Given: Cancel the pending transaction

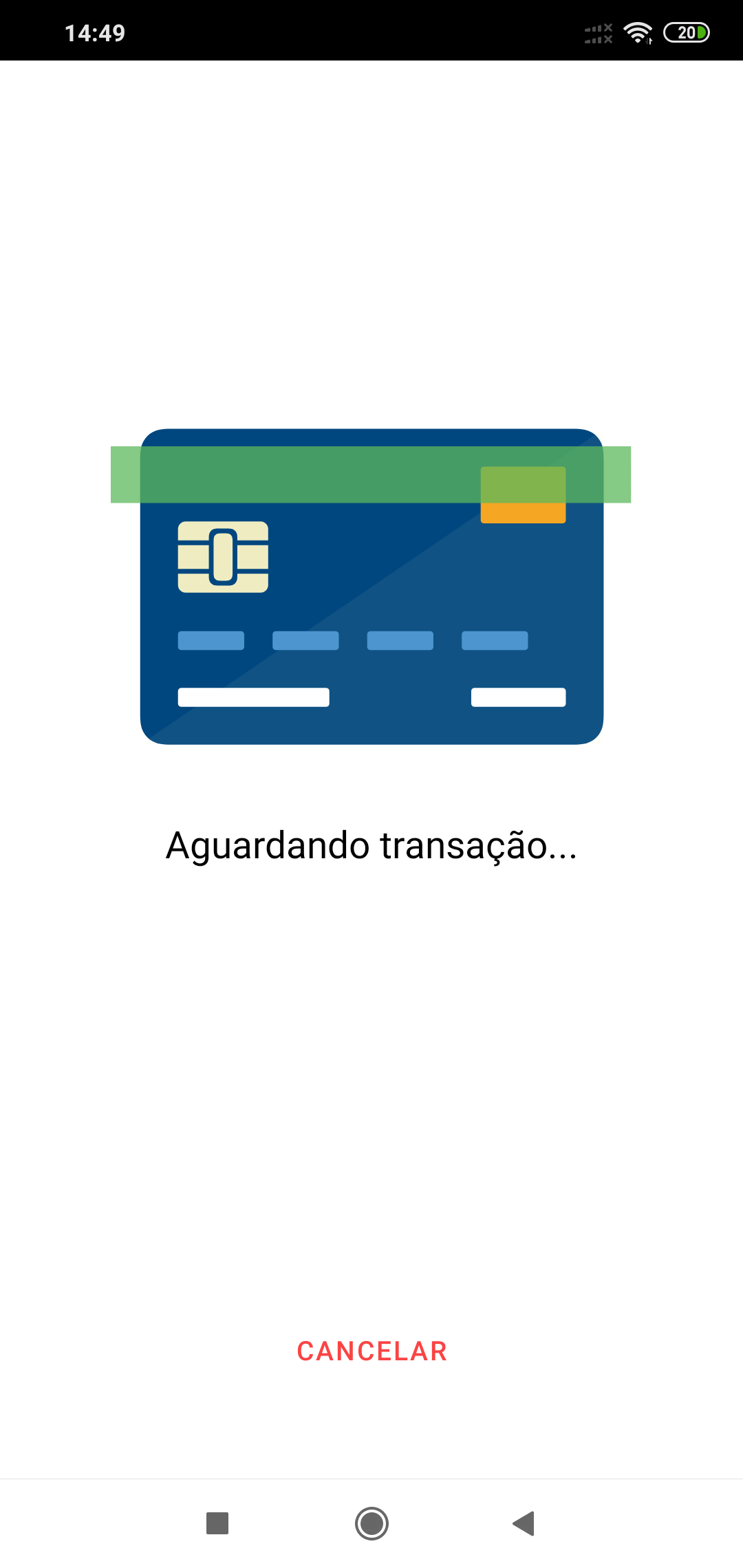Looking at the screenshot, I should (371, 1351).
